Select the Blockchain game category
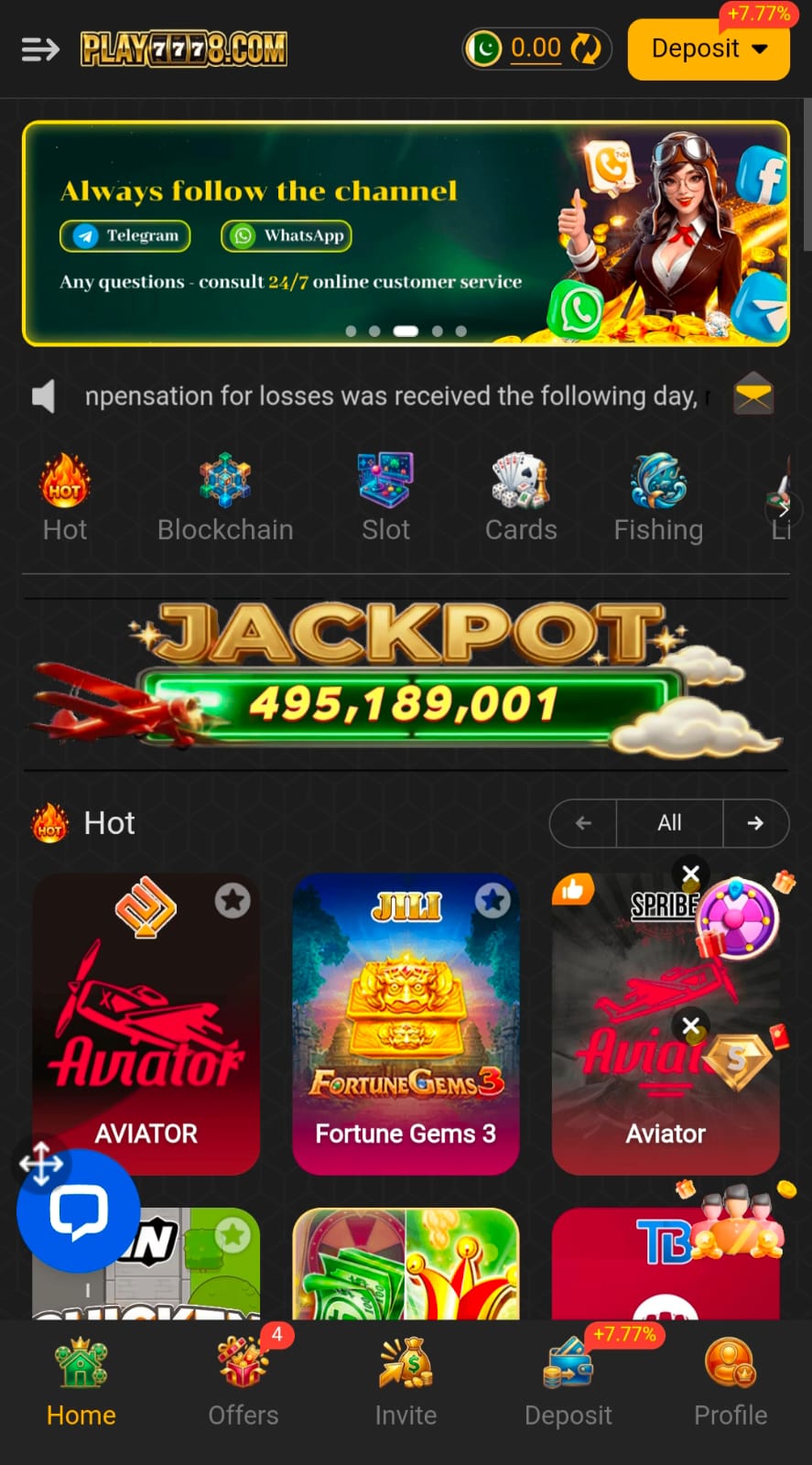 click(x=225, y=499)
